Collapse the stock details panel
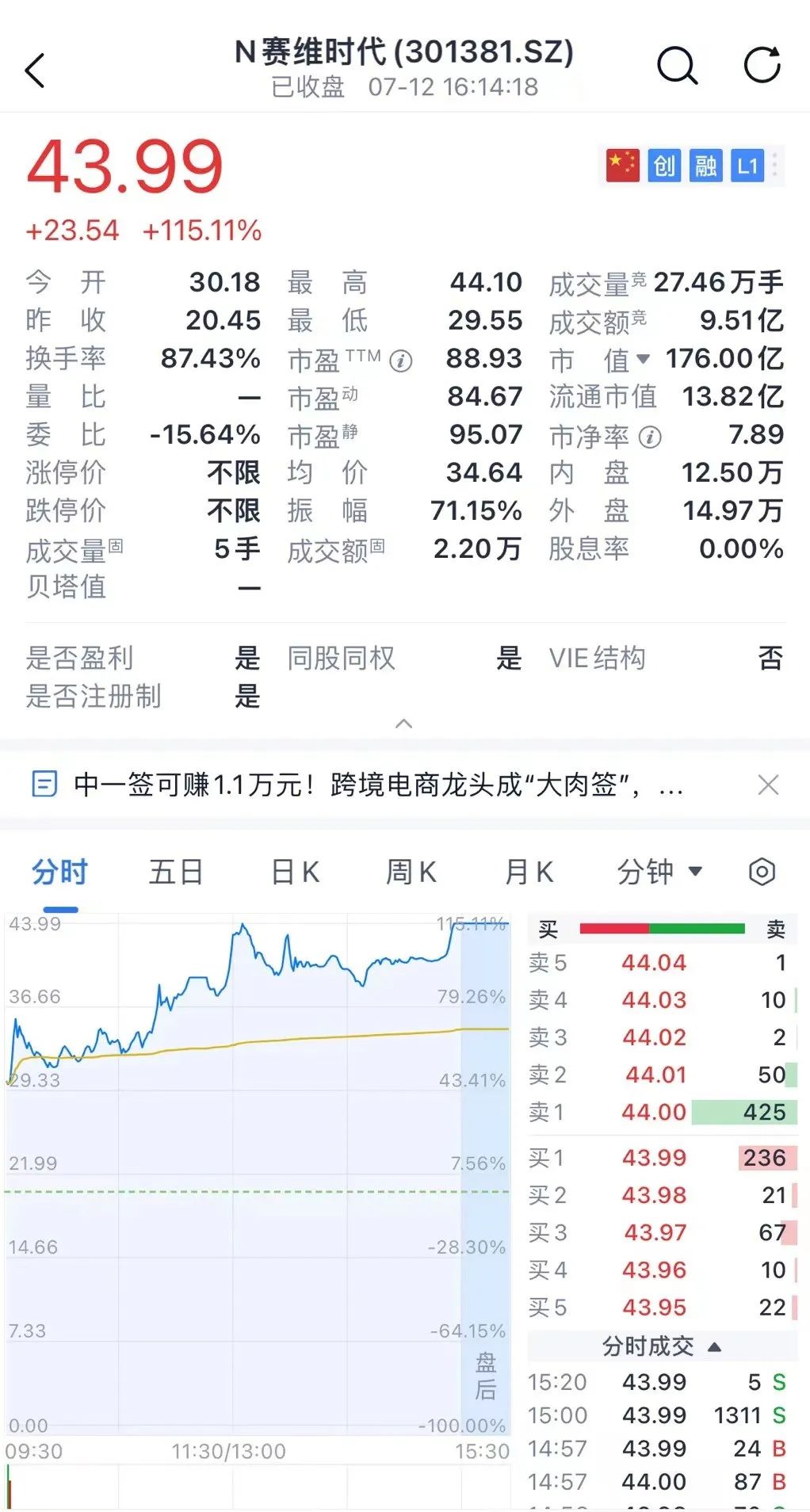 tap(404, 724)
